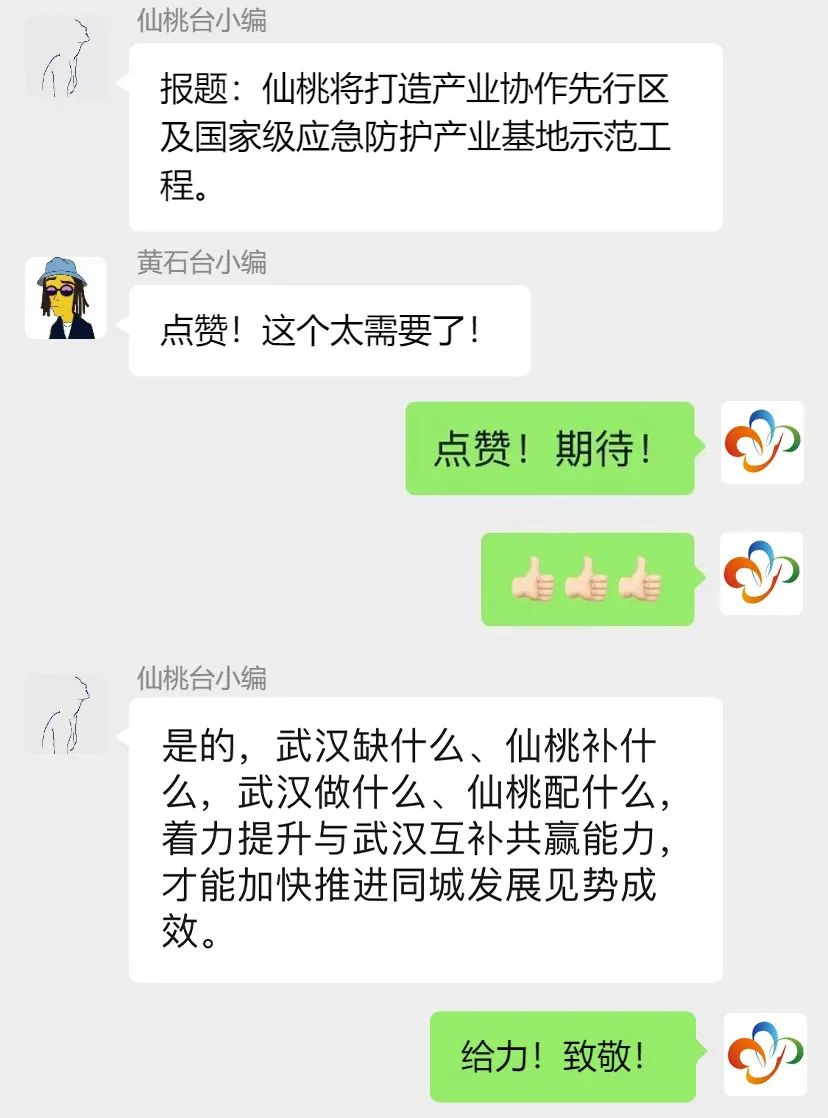The height and width of the screenshot is (1118, 828).
Task: Open own avatar next to 点赞！期待！
Action: 762,443
